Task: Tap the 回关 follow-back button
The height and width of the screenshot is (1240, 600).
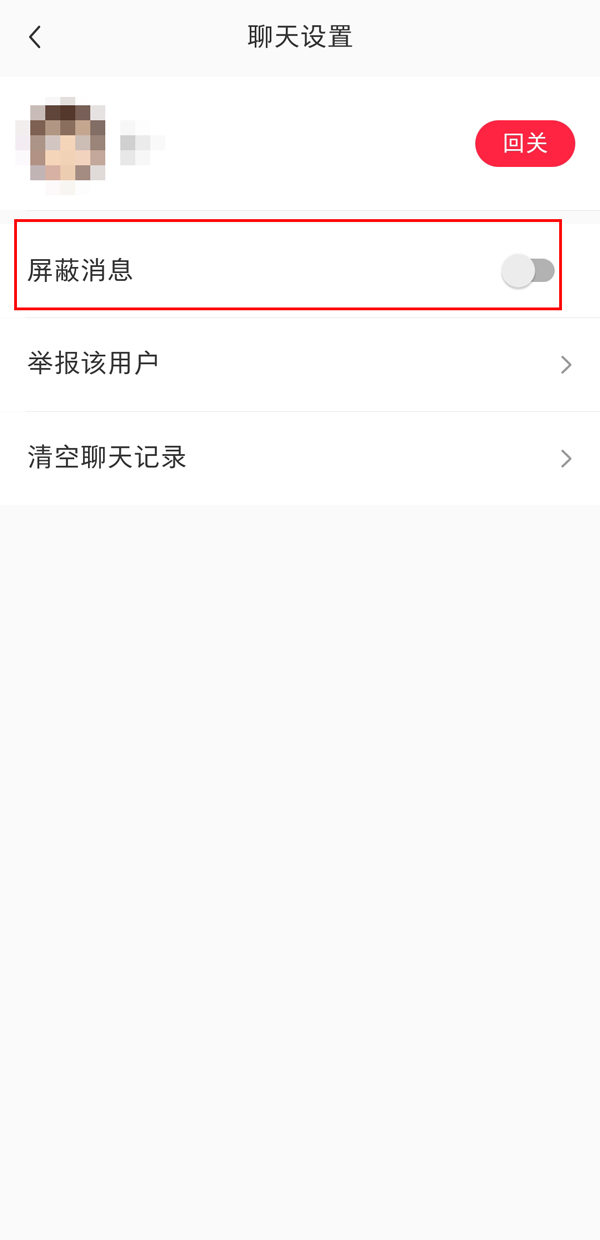Action: (525, 143)
